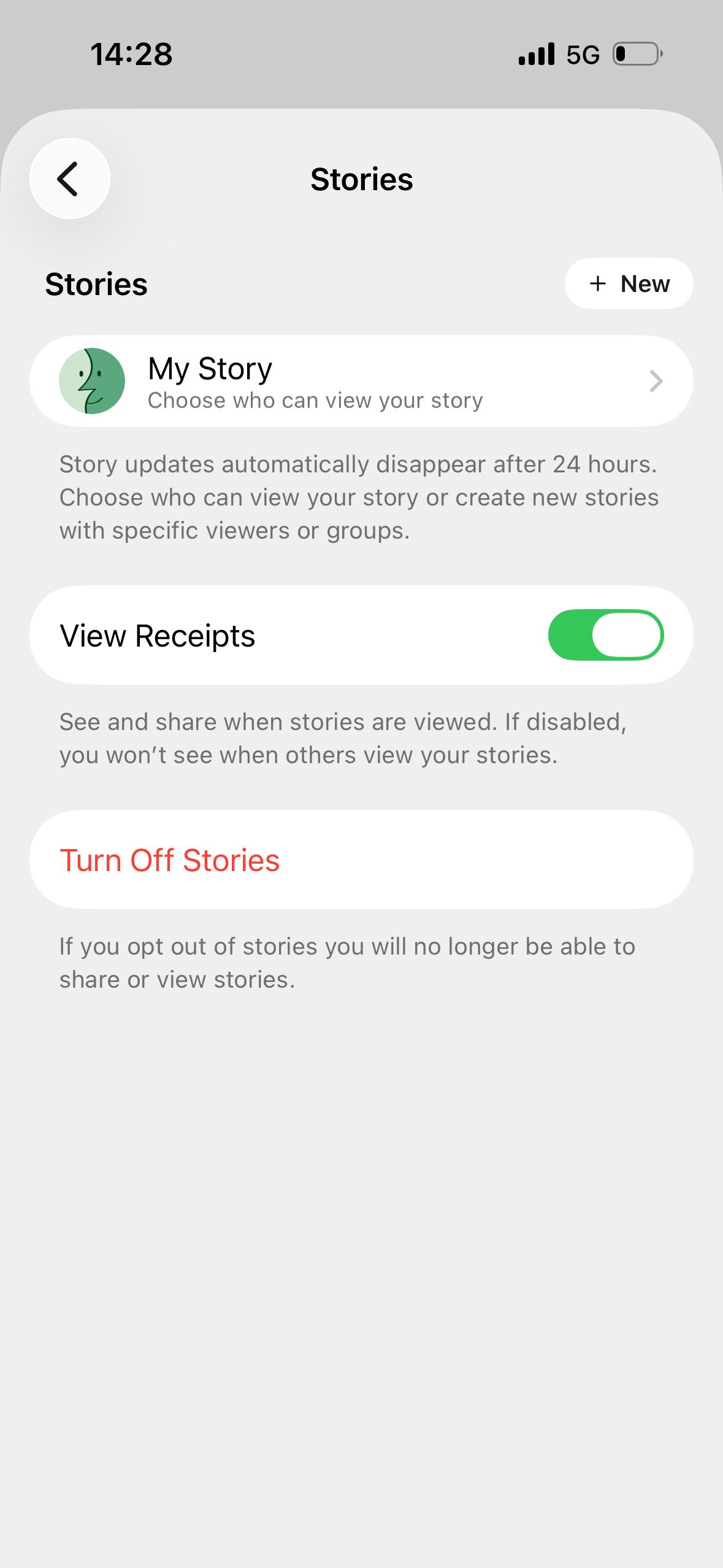This screenshot has width=723, height=1568.
Task: Tap the battery indicator in the status bar
Action: coord(635,54)
